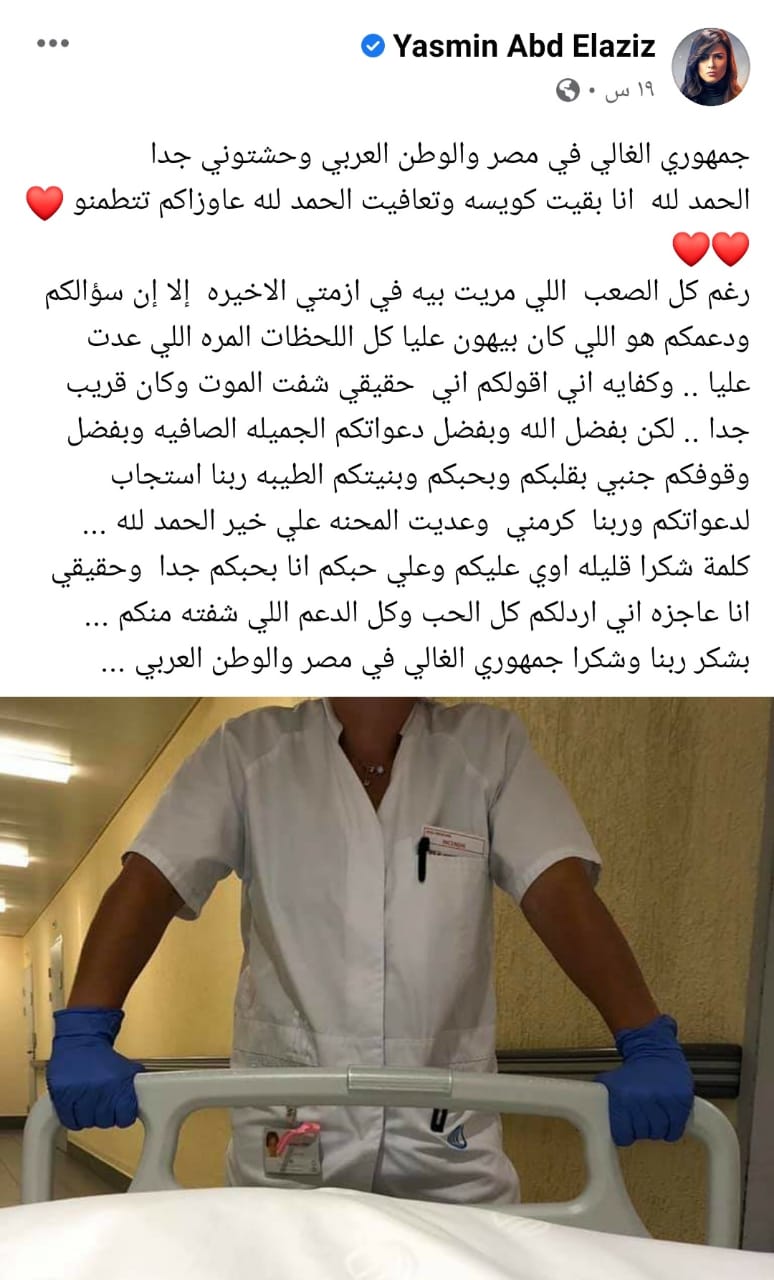Open the post's three-dot options menu

pyautogui.click(x=52, y=44)
